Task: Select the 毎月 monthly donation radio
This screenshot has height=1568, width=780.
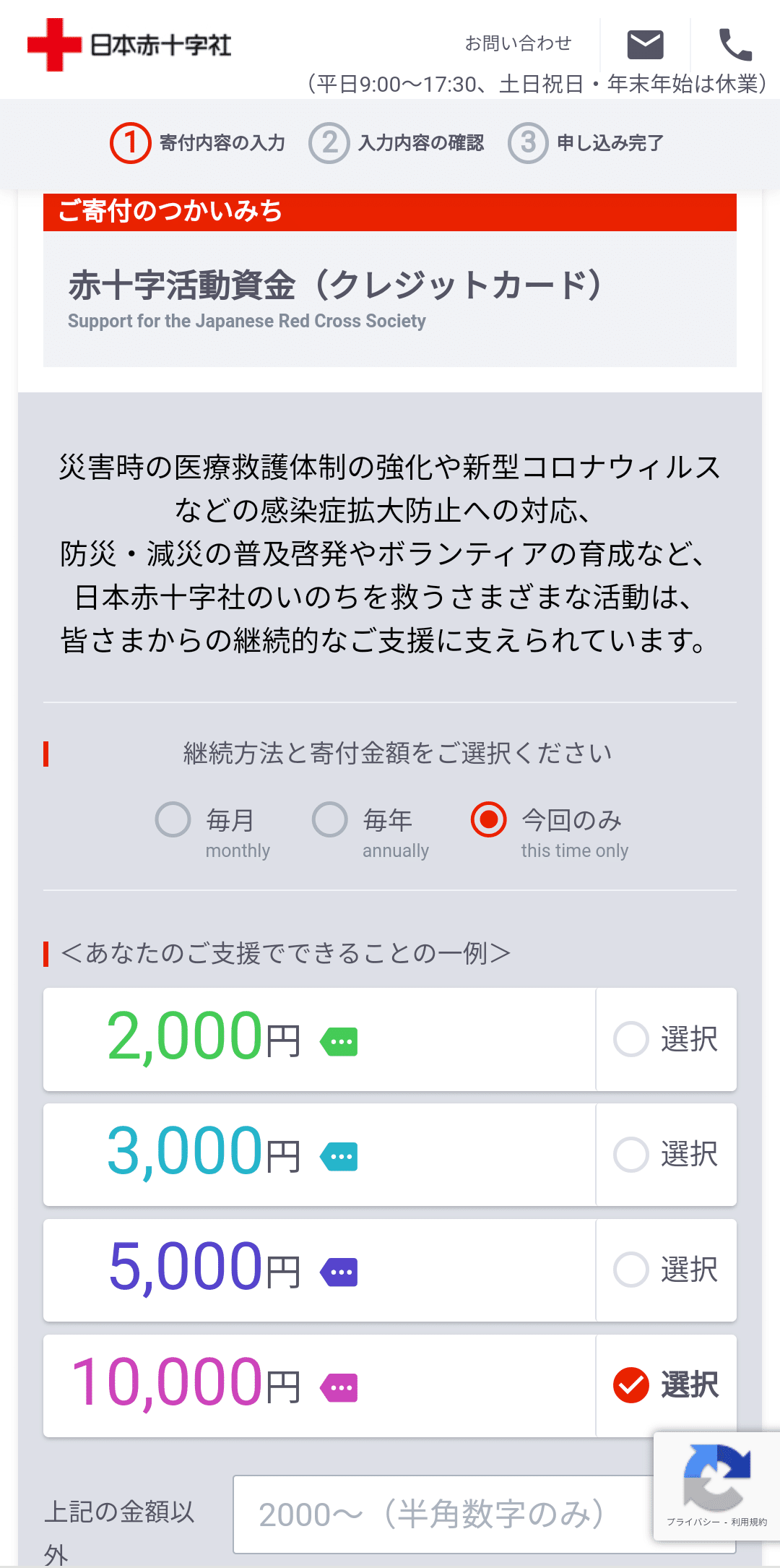Action: coord(173,822)
